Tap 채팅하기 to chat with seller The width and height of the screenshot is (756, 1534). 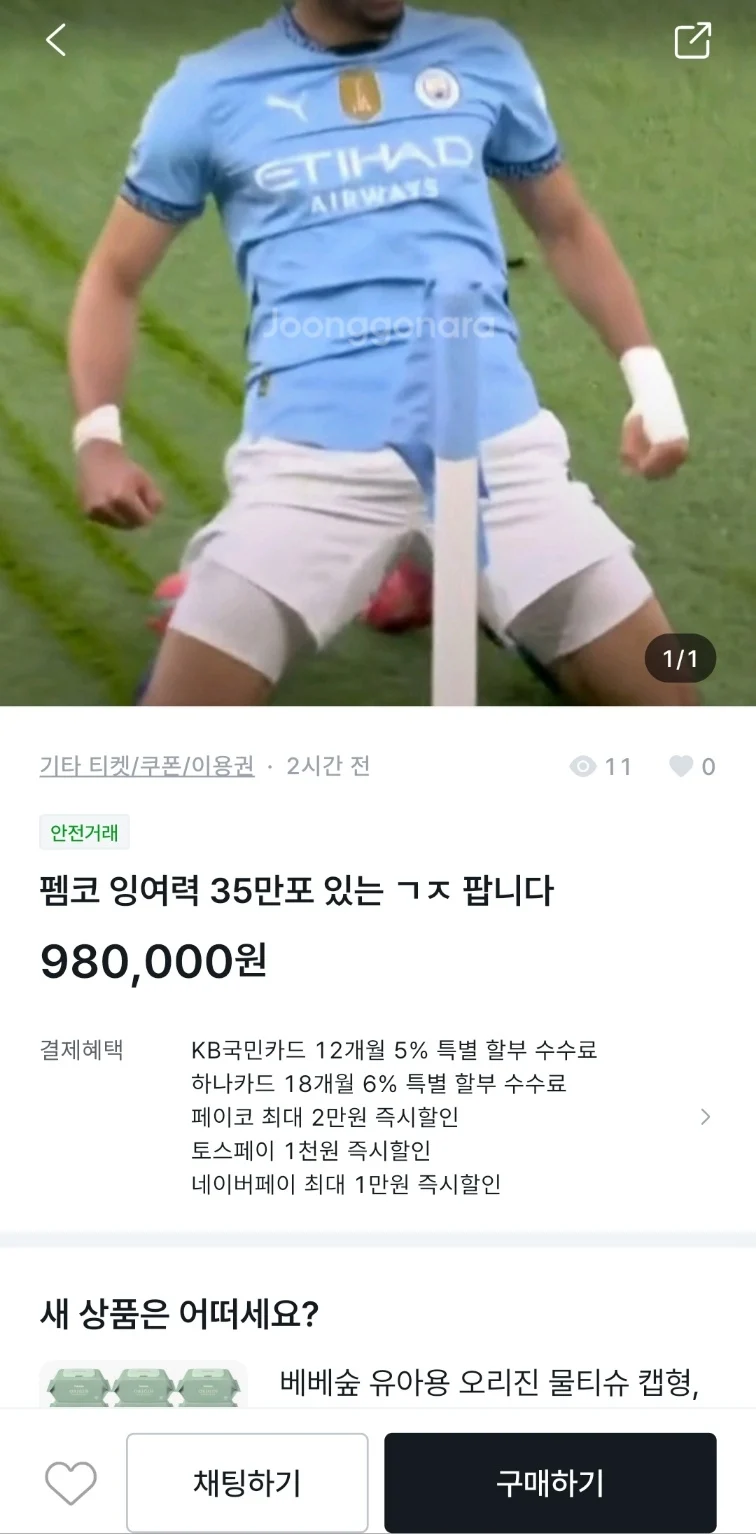247,1482
